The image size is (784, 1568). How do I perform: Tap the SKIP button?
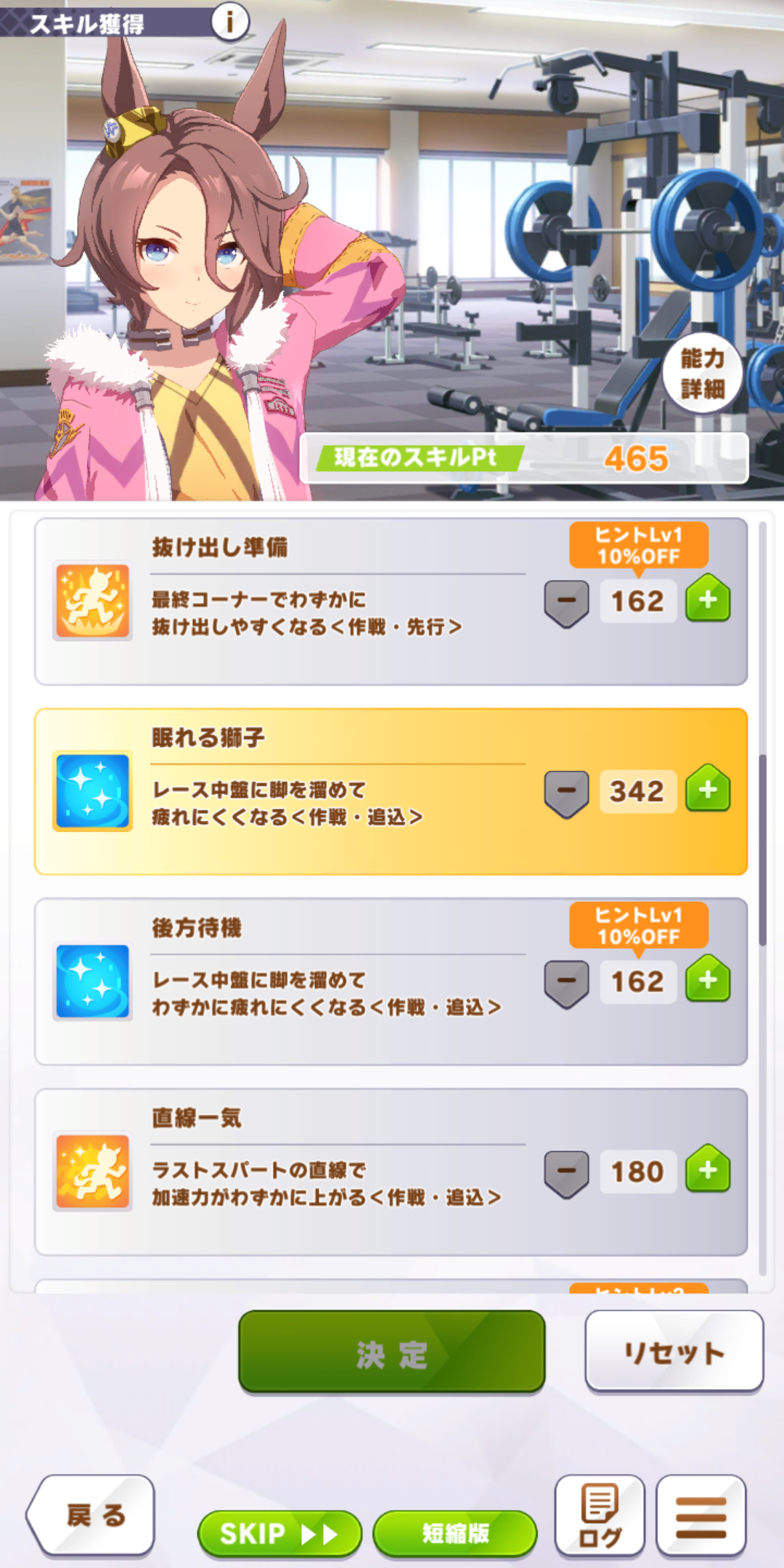[x=279, y=1533]
